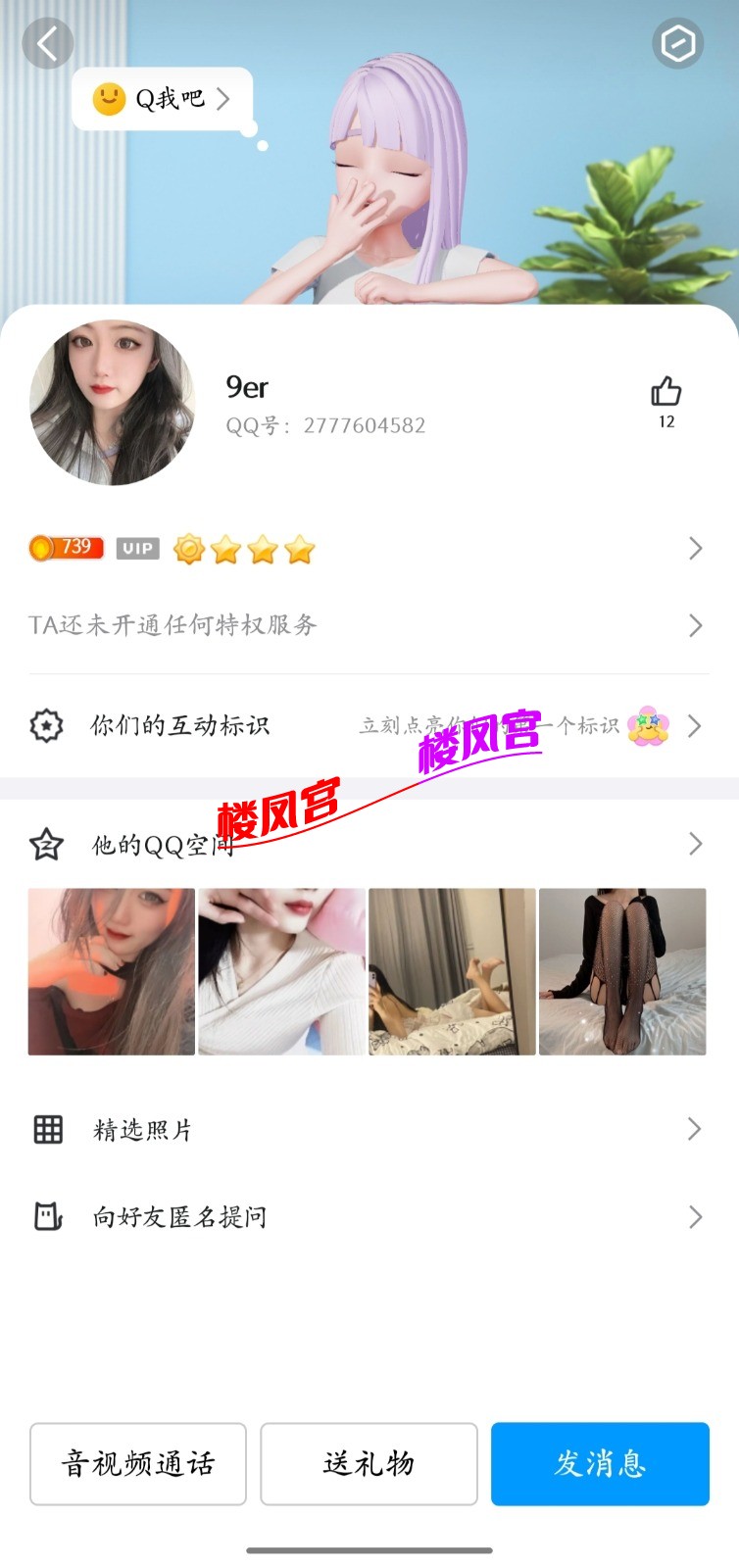Open "向好友匿名提问" row
This screenshot has height=1568, width=739.
369,1217
